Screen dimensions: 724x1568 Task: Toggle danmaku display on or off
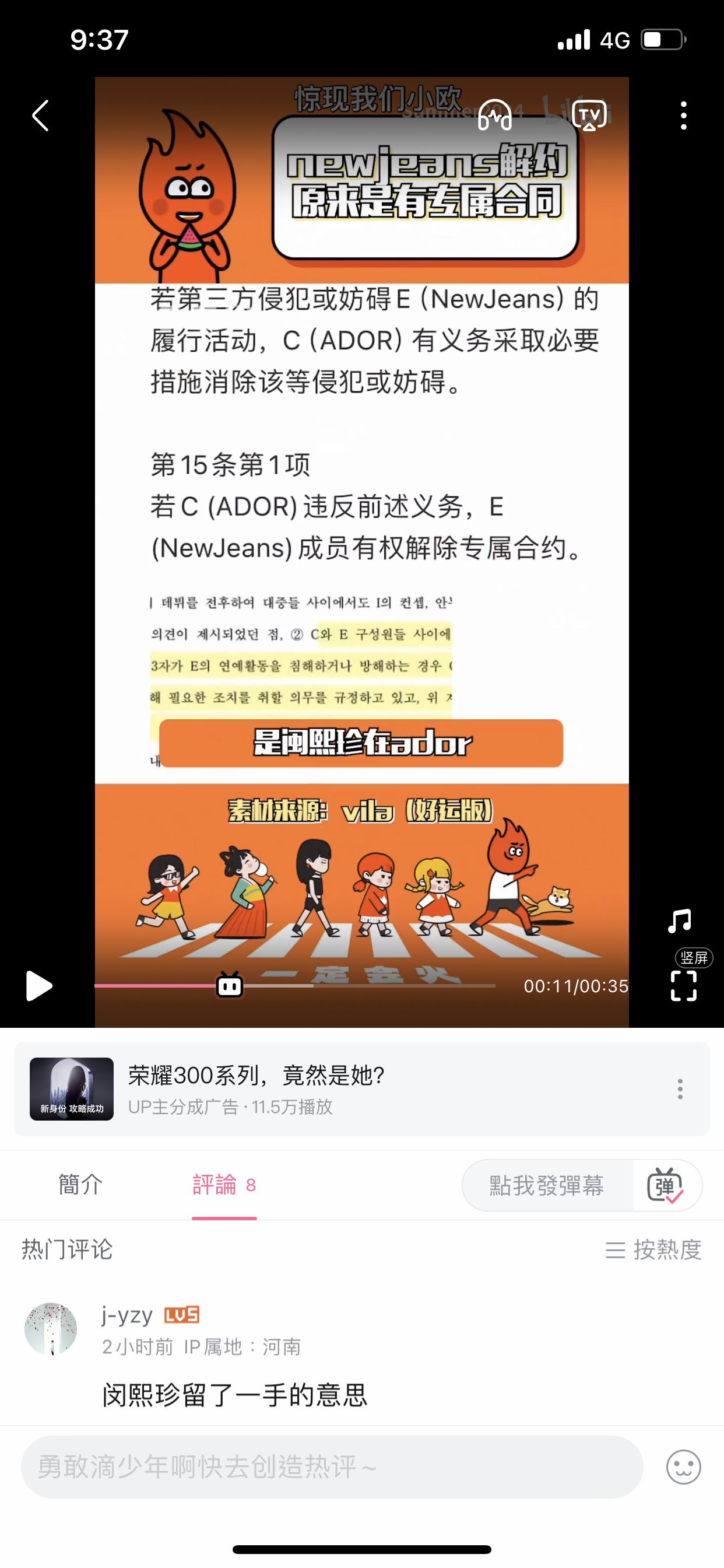(x=666, y=1185)
